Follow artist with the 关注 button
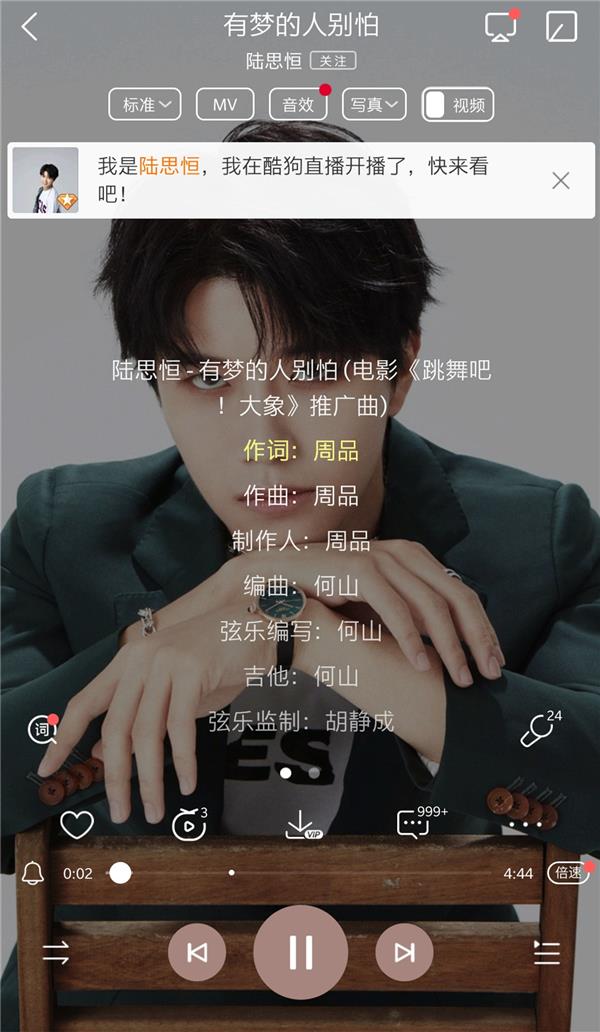 pos(333,61)
